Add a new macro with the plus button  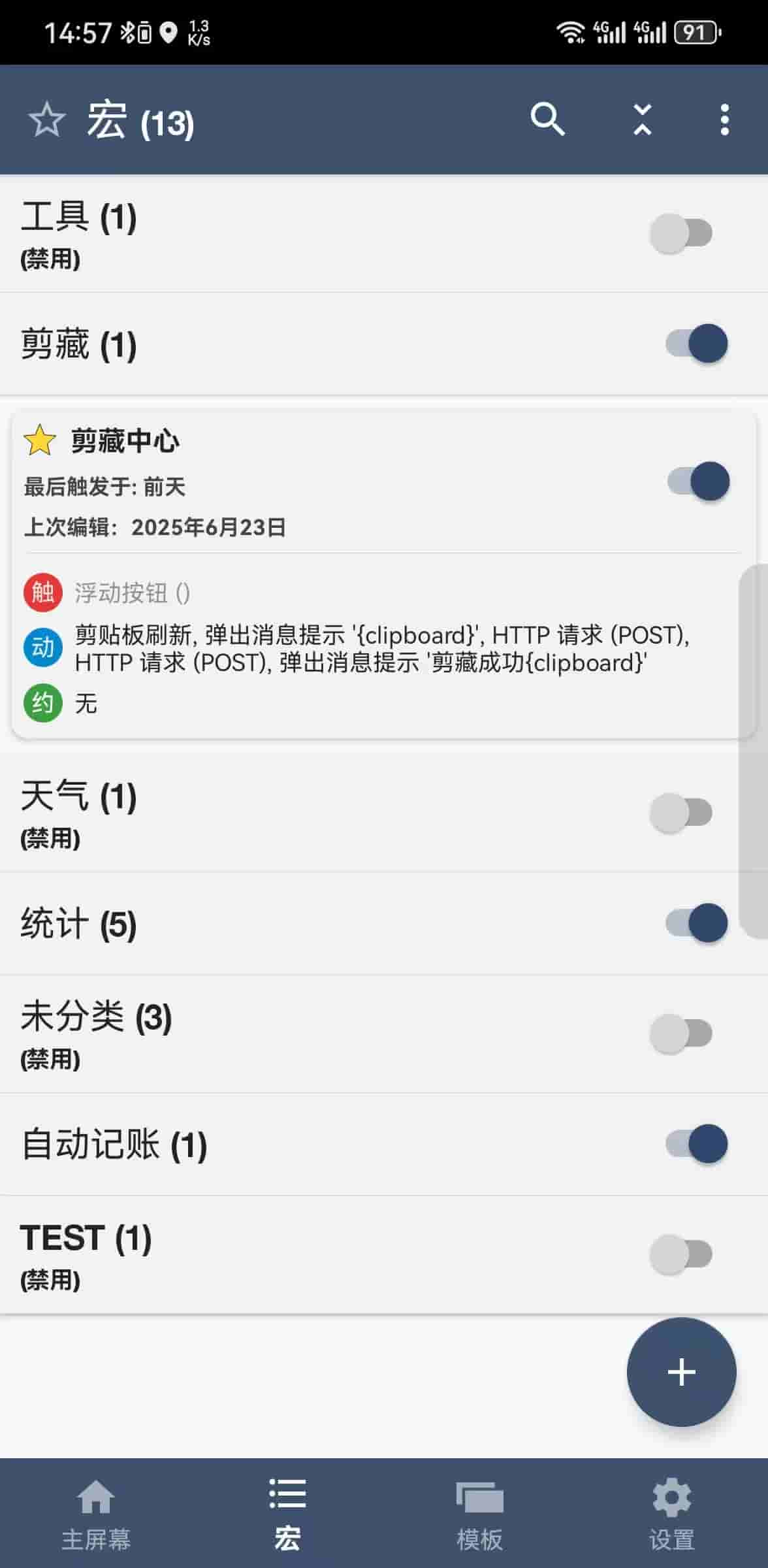point(681,1371)
